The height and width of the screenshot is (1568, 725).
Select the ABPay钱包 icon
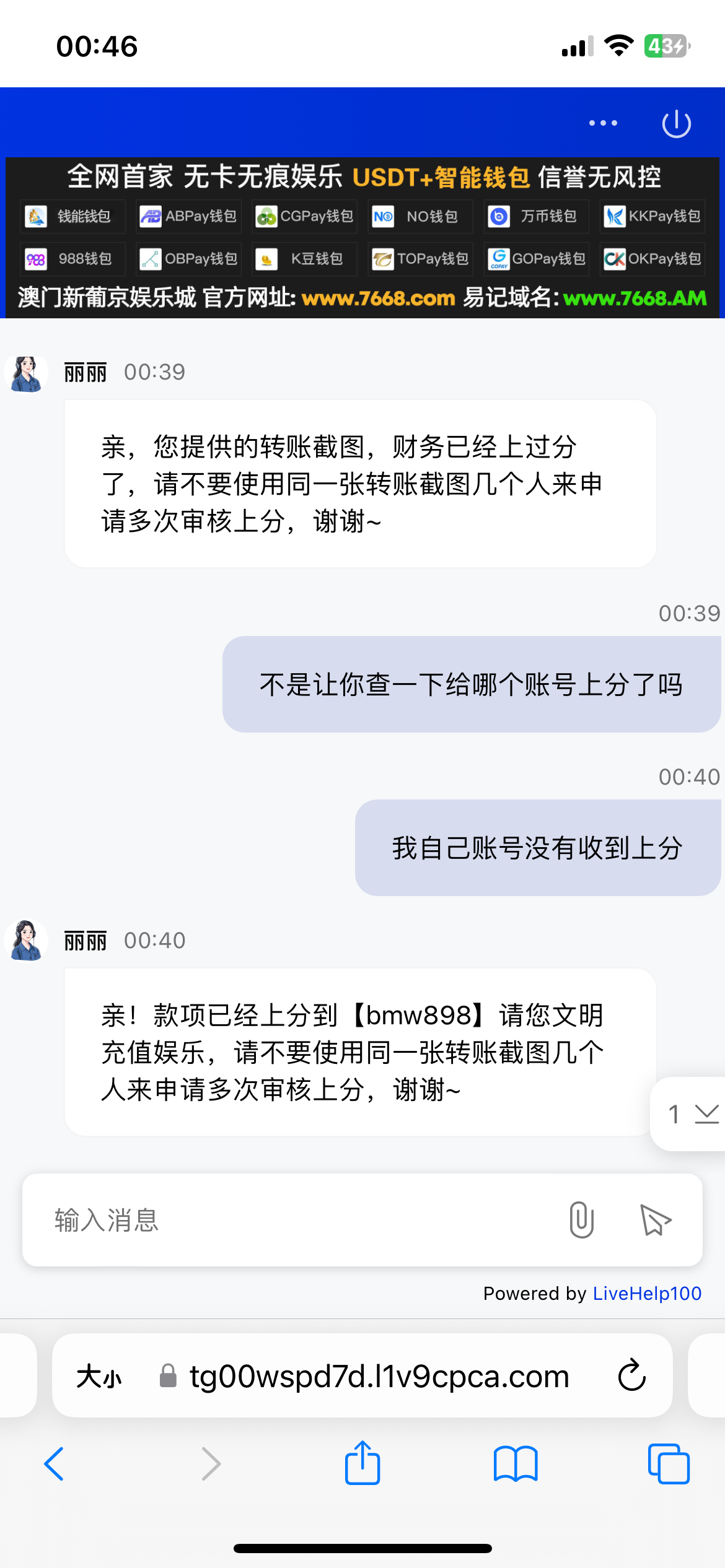(x=188, y=217)
